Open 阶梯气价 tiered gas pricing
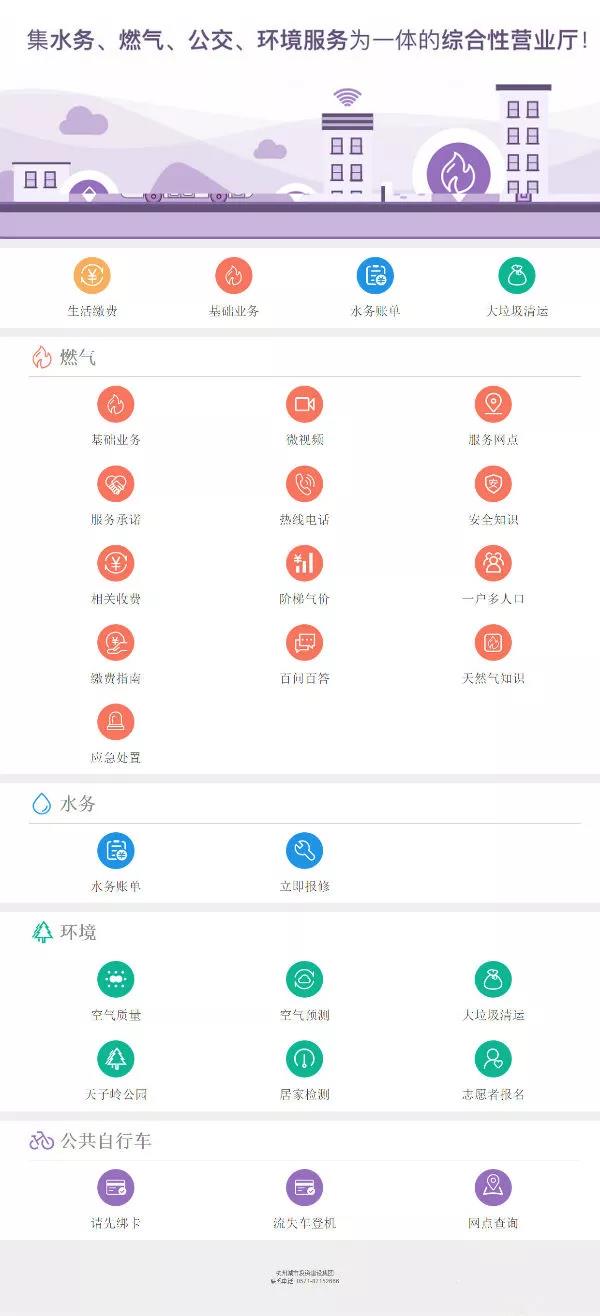Viewport: 600px width, 1316px height. [x=304, y=563]
